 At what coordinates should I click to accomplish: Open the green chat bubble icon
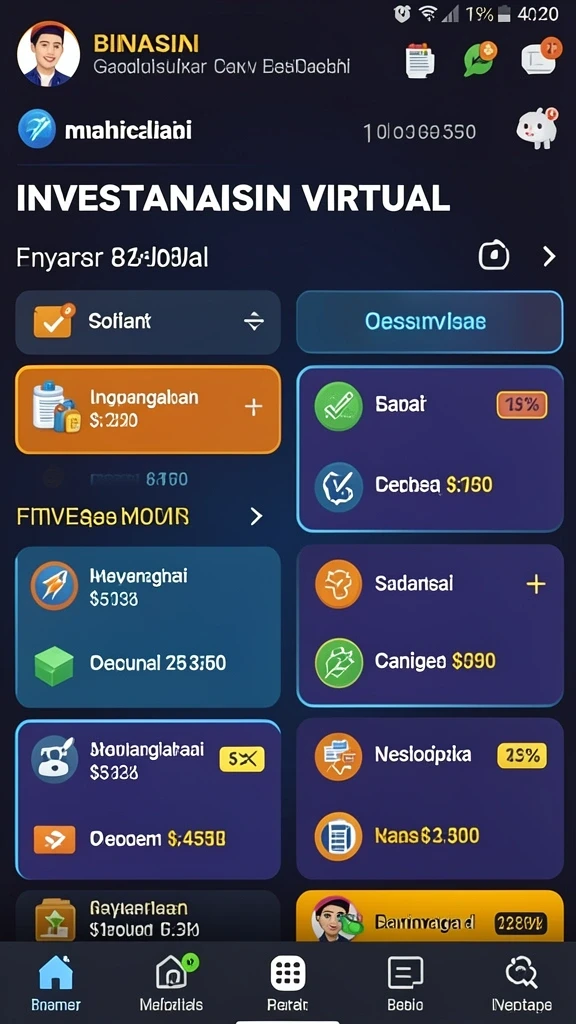coord(480,59)
